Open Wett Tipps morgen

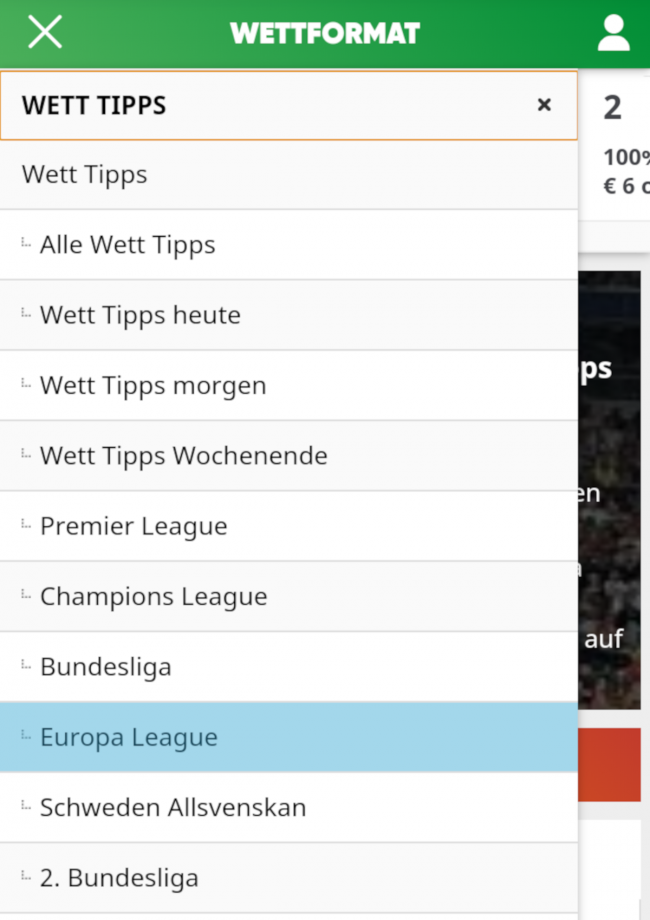click(153, 386)
